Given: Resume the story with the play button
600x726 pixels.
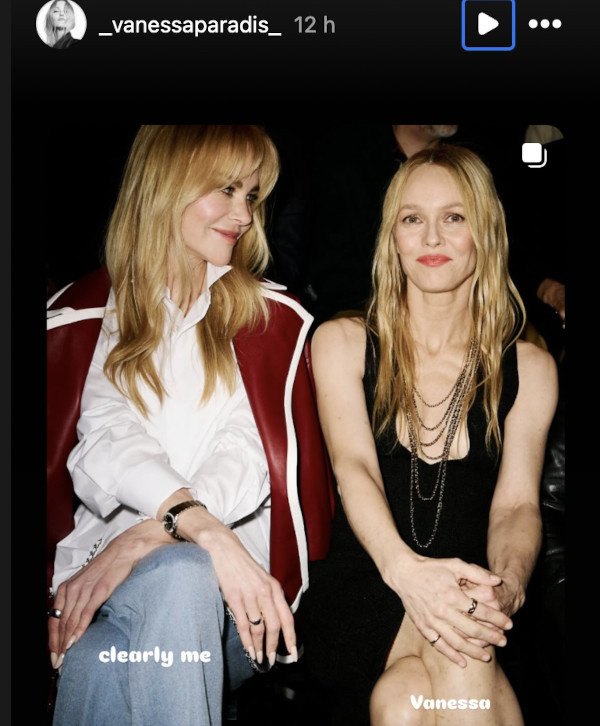Looking at the screenshot, I should click(x=488, y=24).
